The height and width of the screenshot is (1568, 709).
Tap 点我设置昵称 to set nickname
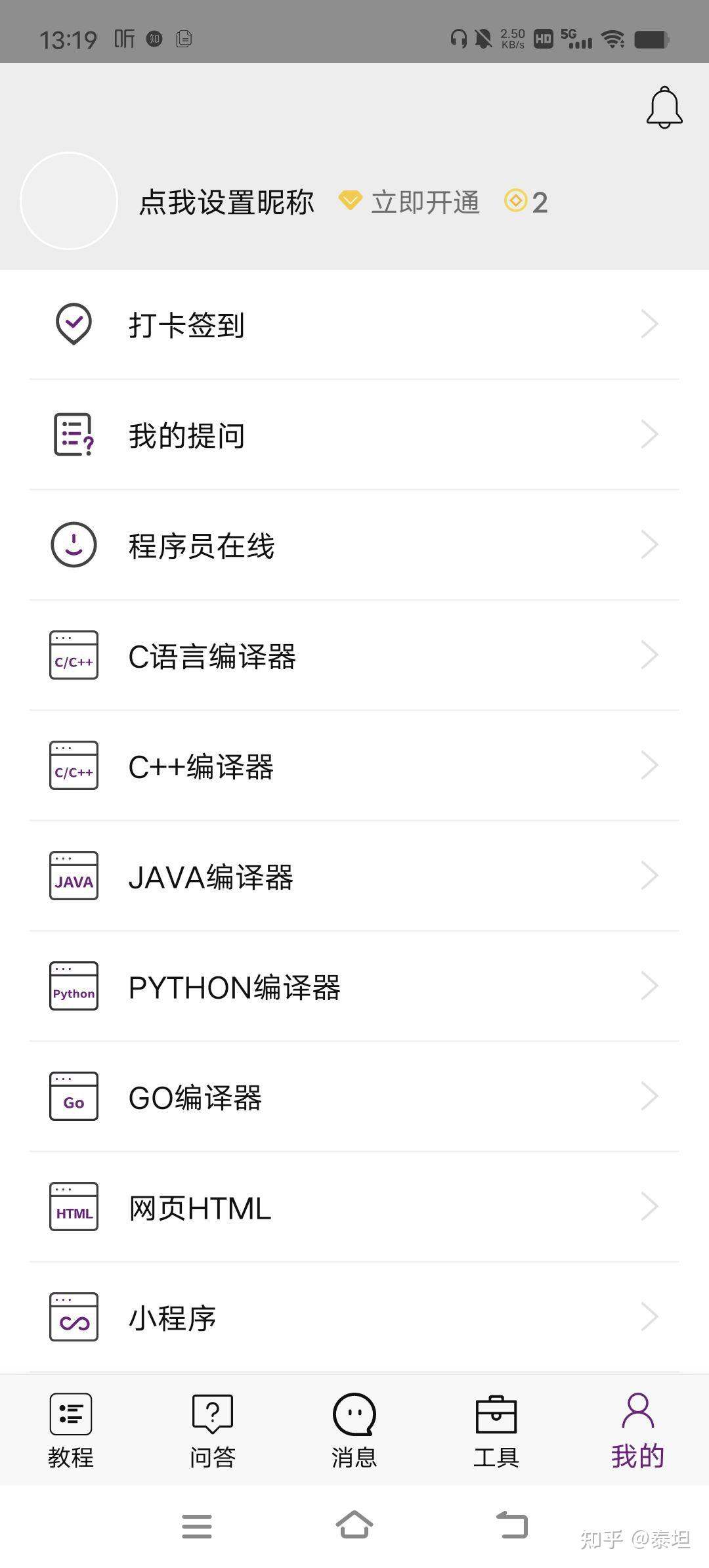(x=226, y=202)
